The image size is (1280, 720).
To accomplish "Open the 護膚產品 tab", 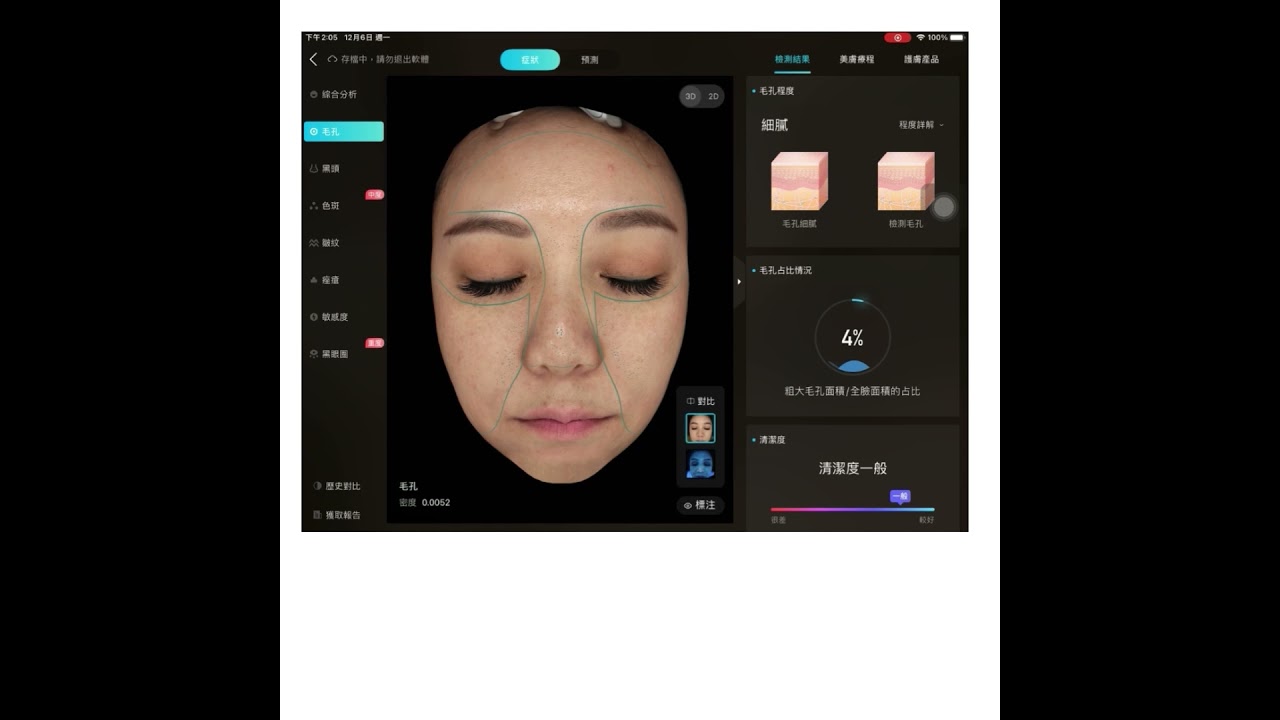I will tap(921, 60).
